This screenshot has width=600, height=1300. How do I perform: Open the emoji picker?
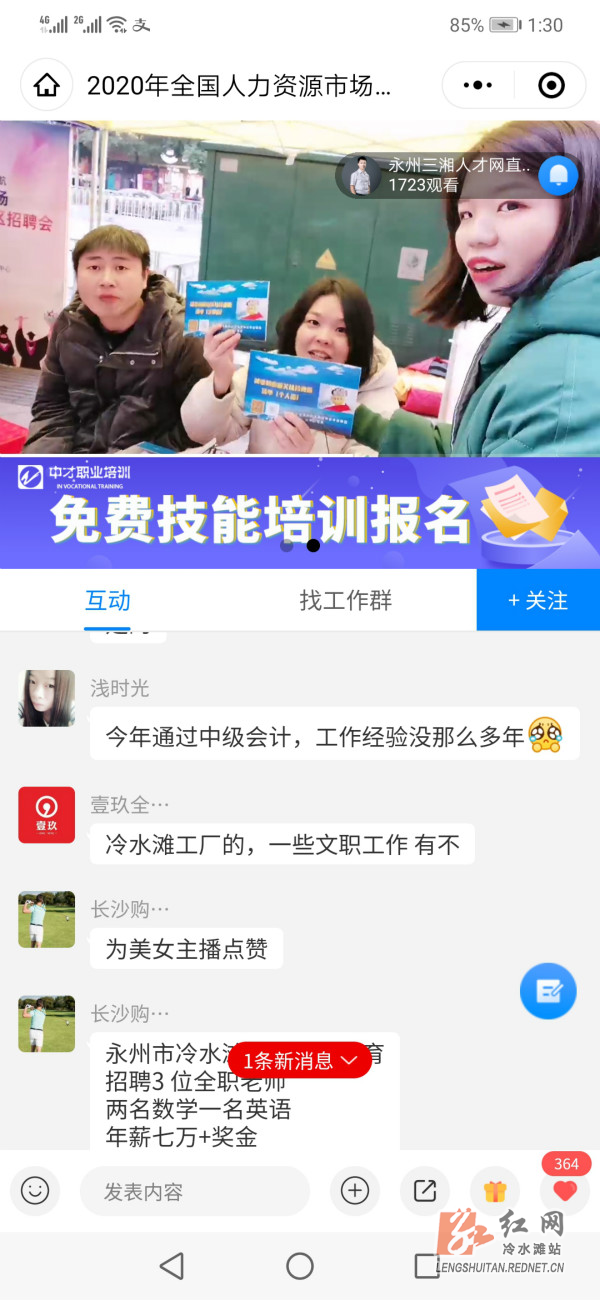(35, 1190)
